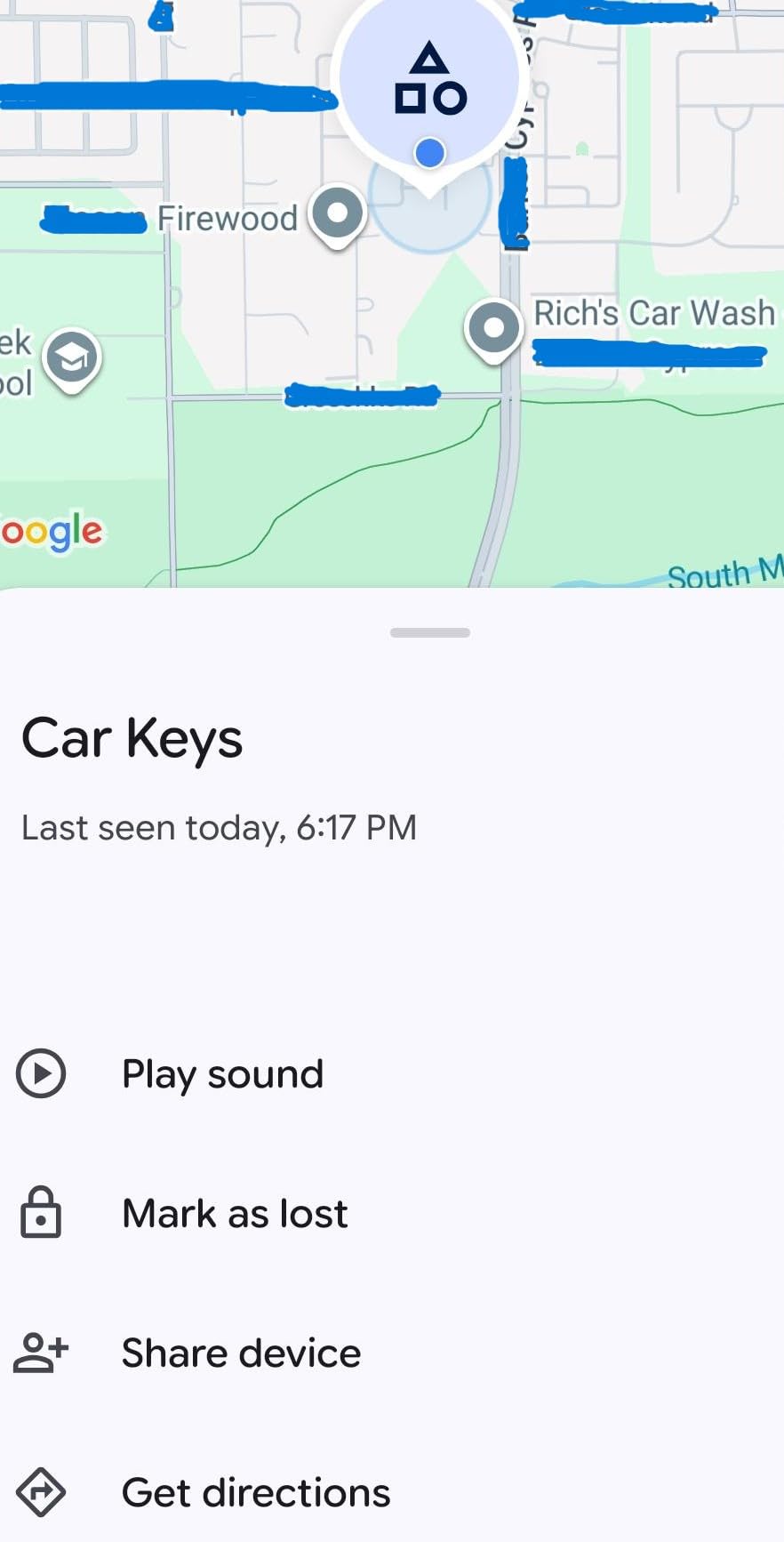The image size is (784, 1542).
Task: Play sound on Car Keys
Action: pyautogui.click(x=222, y=1074)
